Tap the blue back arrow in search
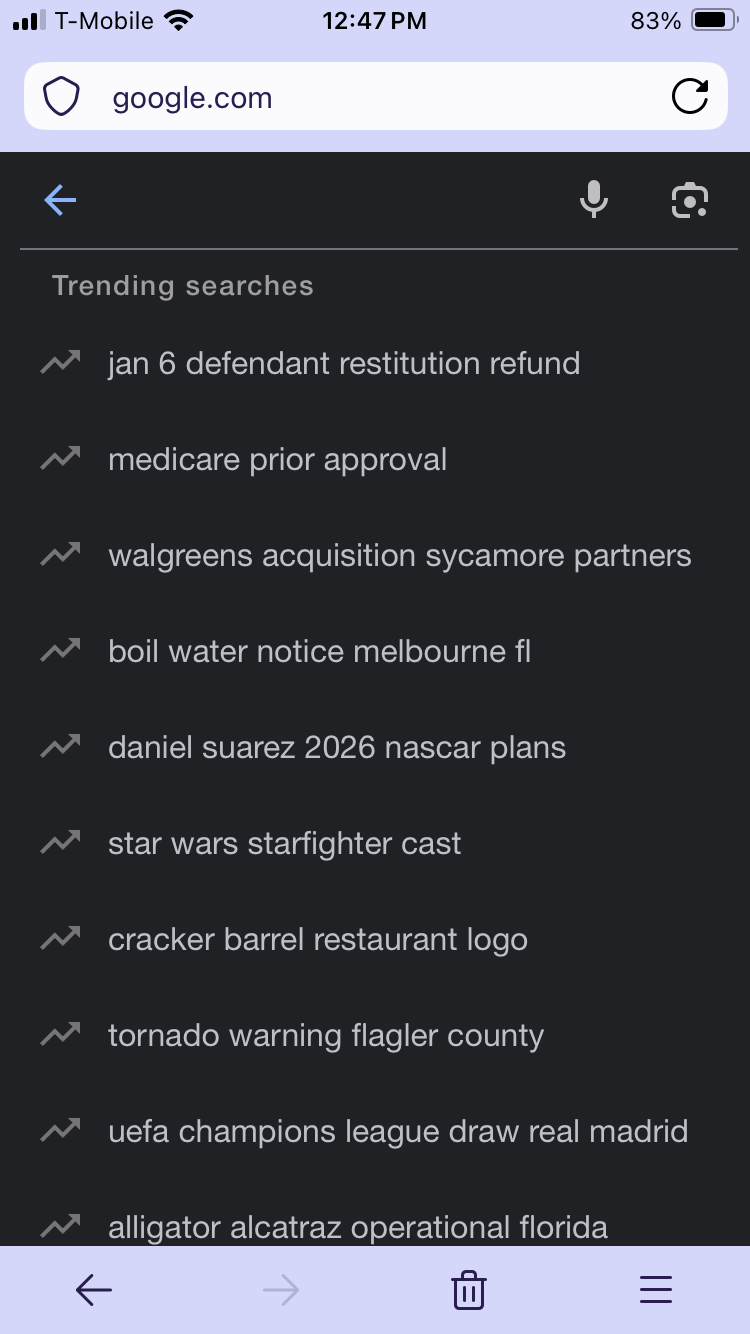The image size is (750, 1334). click(x=60, y=201)
